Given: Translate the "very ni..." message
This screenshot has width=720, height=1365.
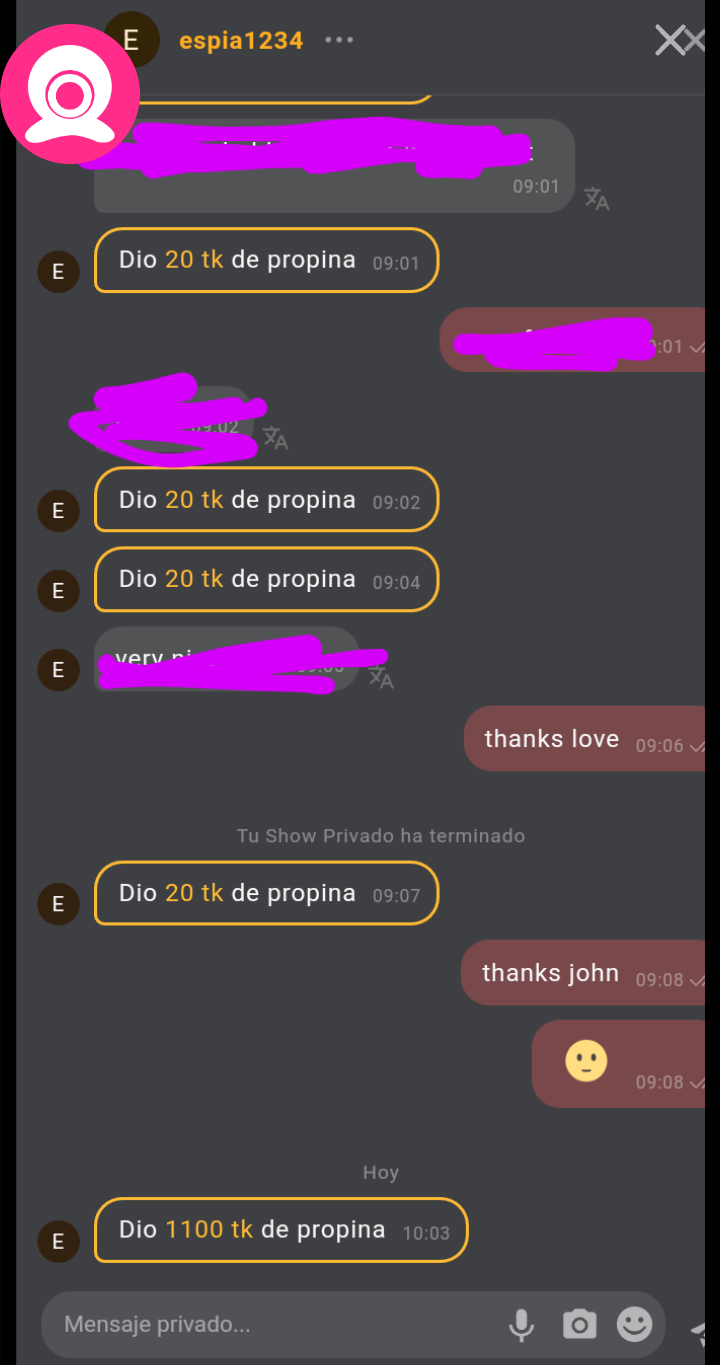Looking at the screenshot, I should pos(381,678).
